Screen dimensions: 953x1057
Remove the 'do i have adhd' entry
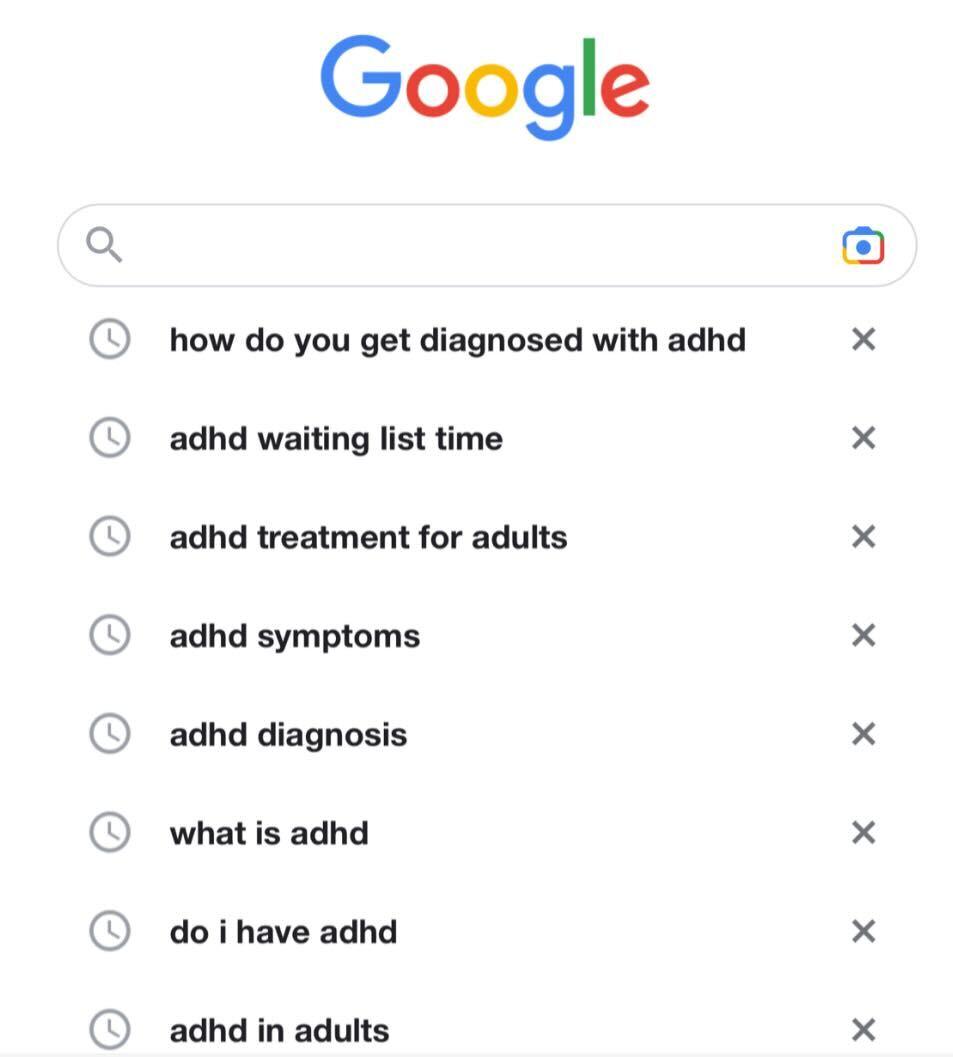pyautogui.click(x=862, y=931)
